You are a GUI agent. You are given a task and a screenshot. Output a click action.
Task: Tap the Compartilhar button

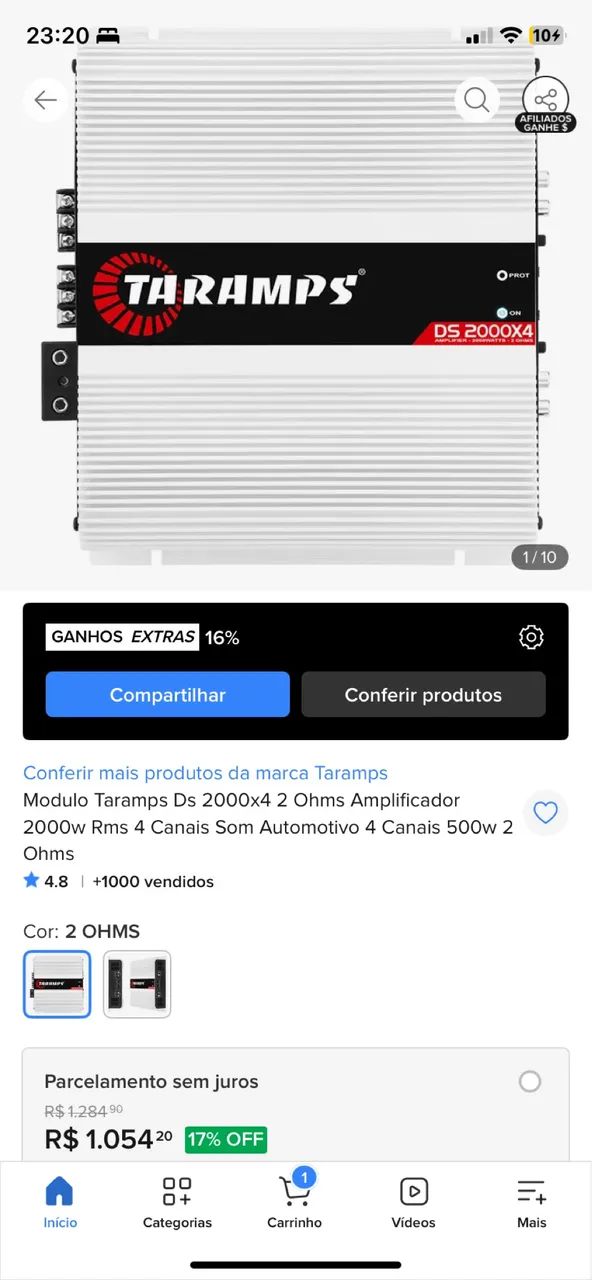tap(168, 694)
